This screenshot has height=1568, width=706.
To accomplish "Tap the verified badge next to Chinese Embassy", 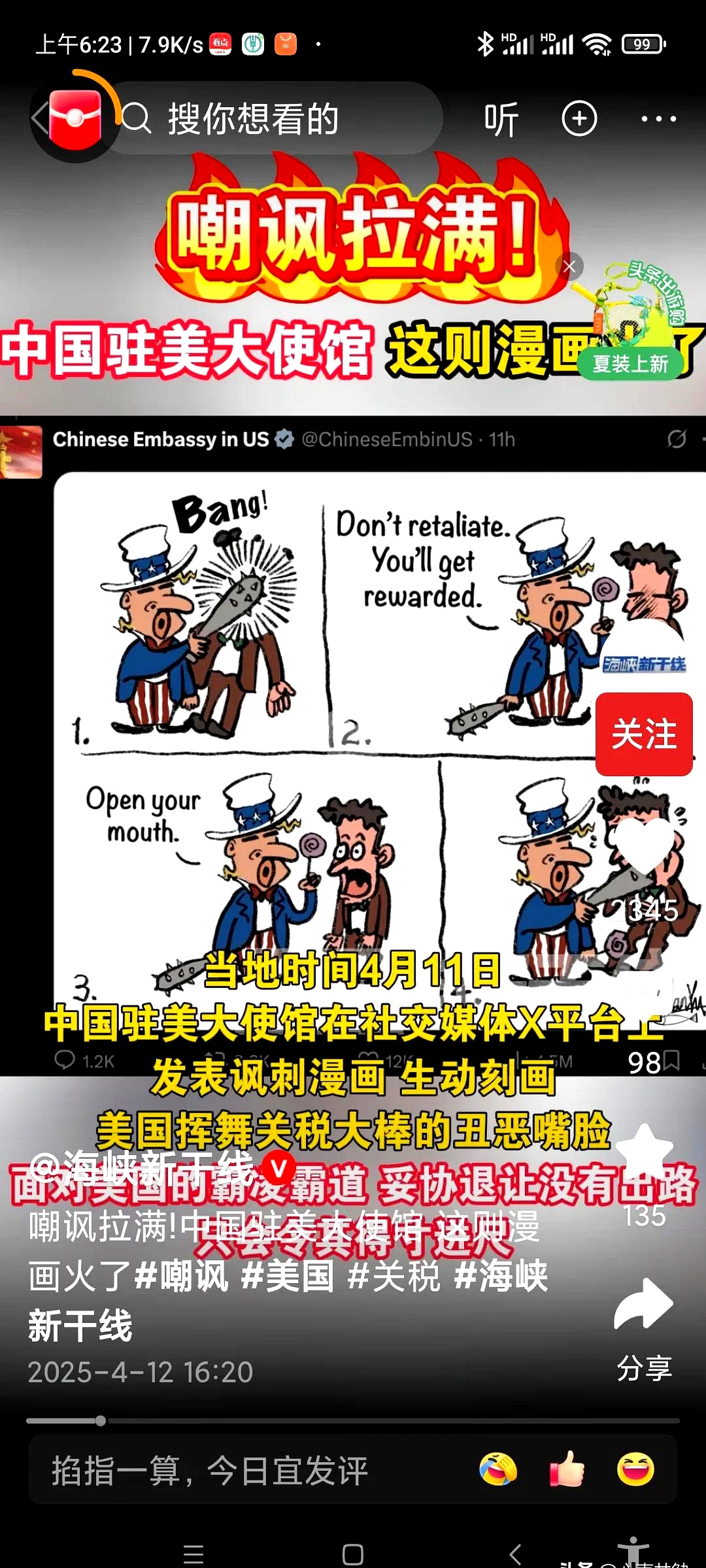I will coord(284,440).
